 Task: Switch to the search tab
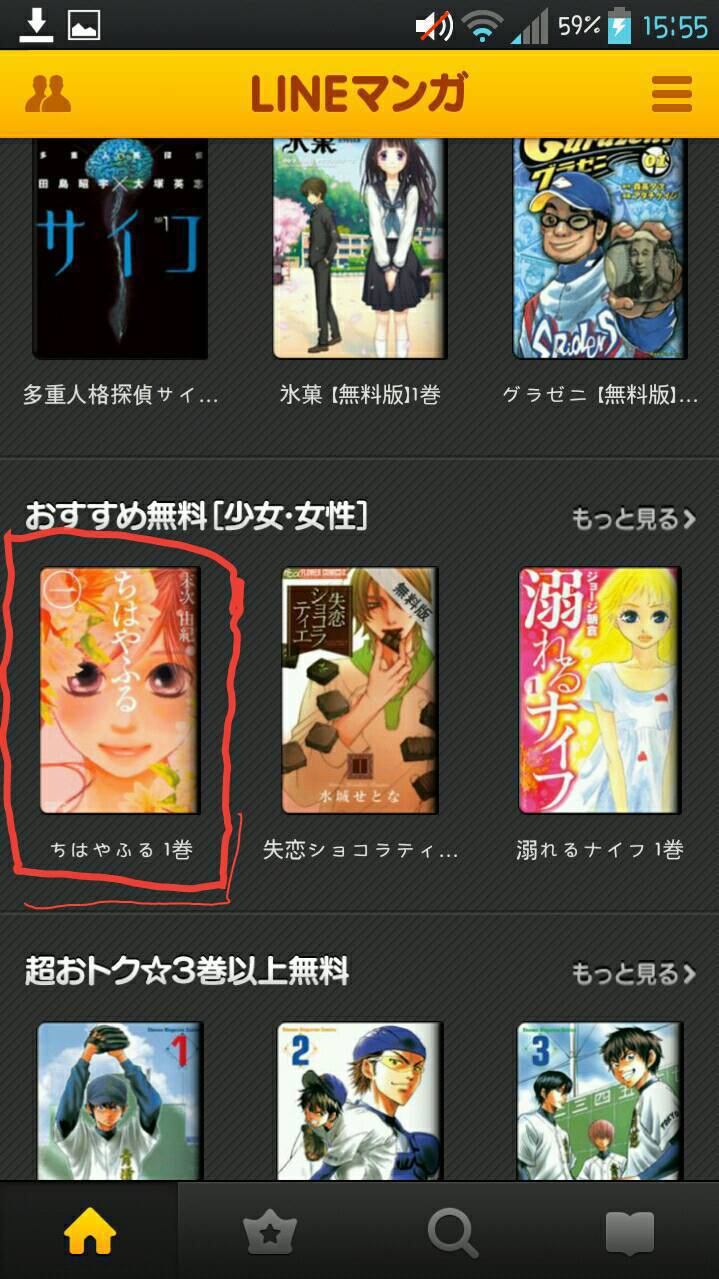coord(450,1233)
